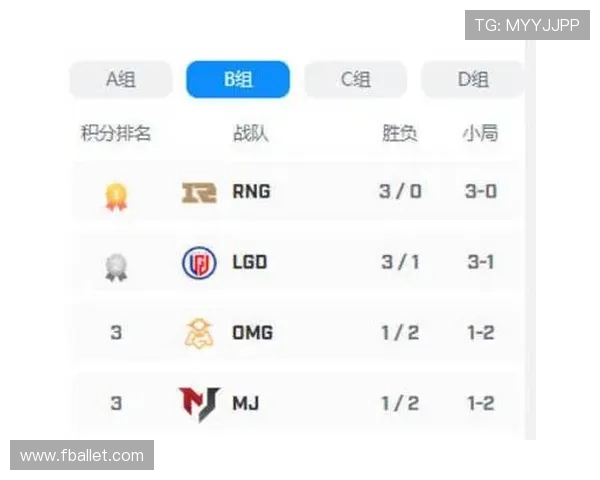Open the C组 group standings tab
The image size is (600, 480).
click(x=355, y=80)
